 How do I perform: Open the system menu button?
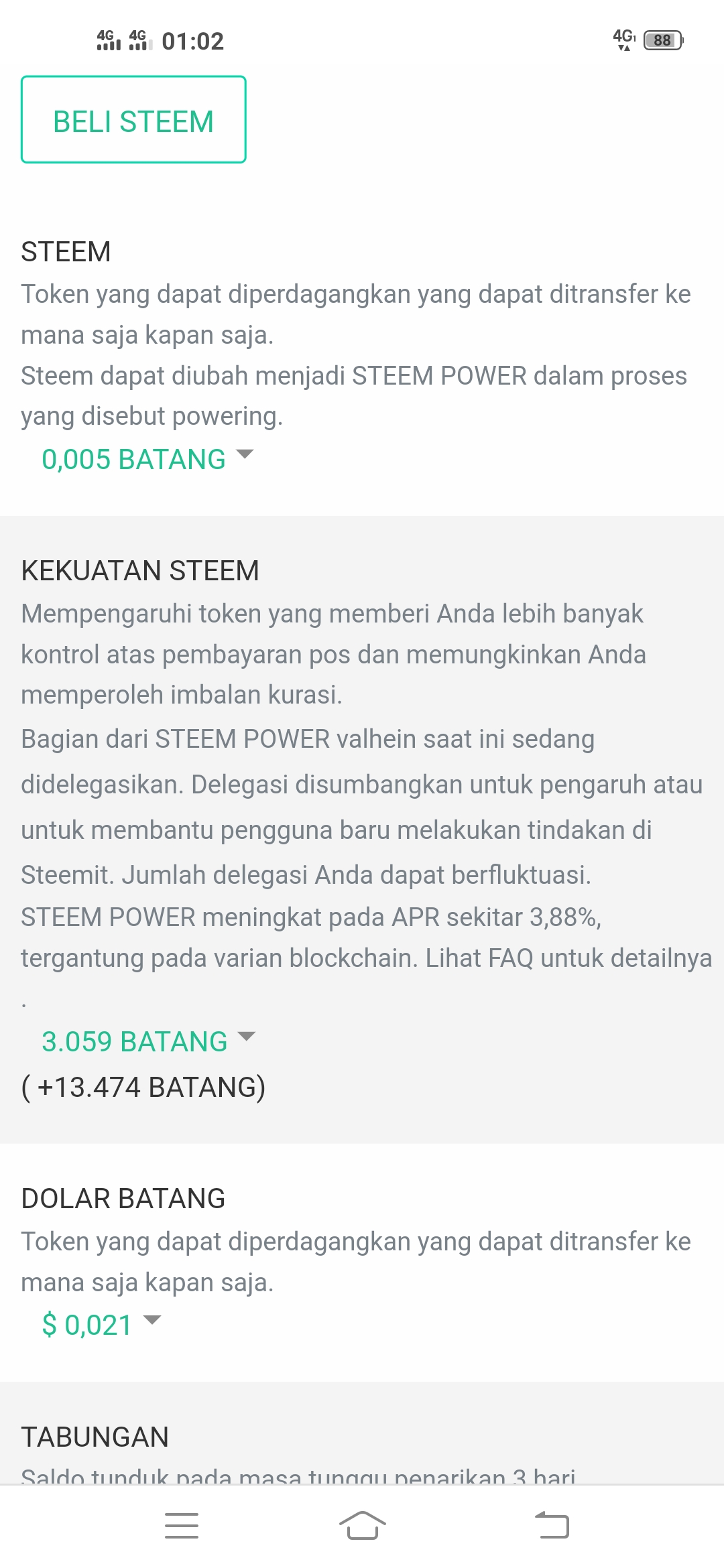point(182,1526)
